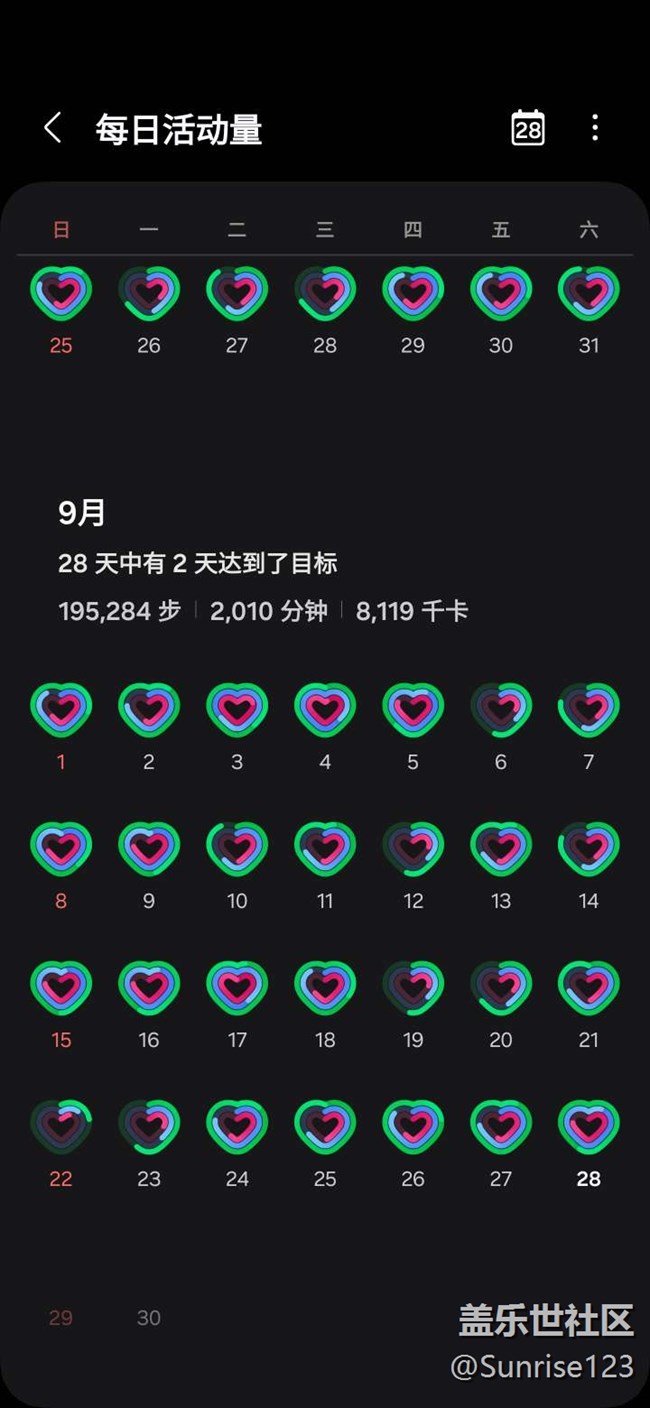Image resolution: width=650 pixels, height=1408 pixels.
Task: Open September 12 activity
Action: pos(413,848)
